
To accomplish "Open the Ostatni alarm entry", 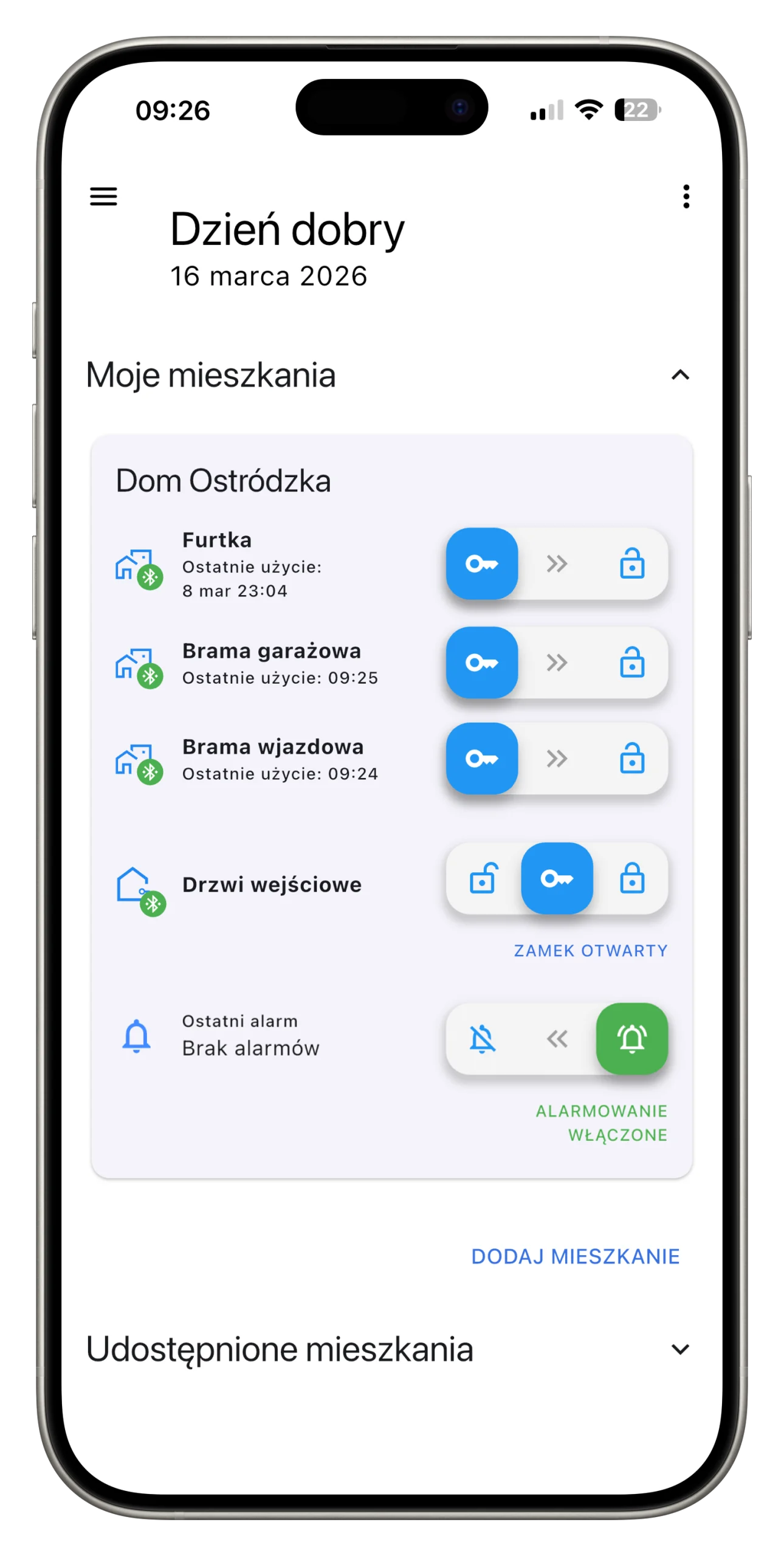I will (249, 1036).
